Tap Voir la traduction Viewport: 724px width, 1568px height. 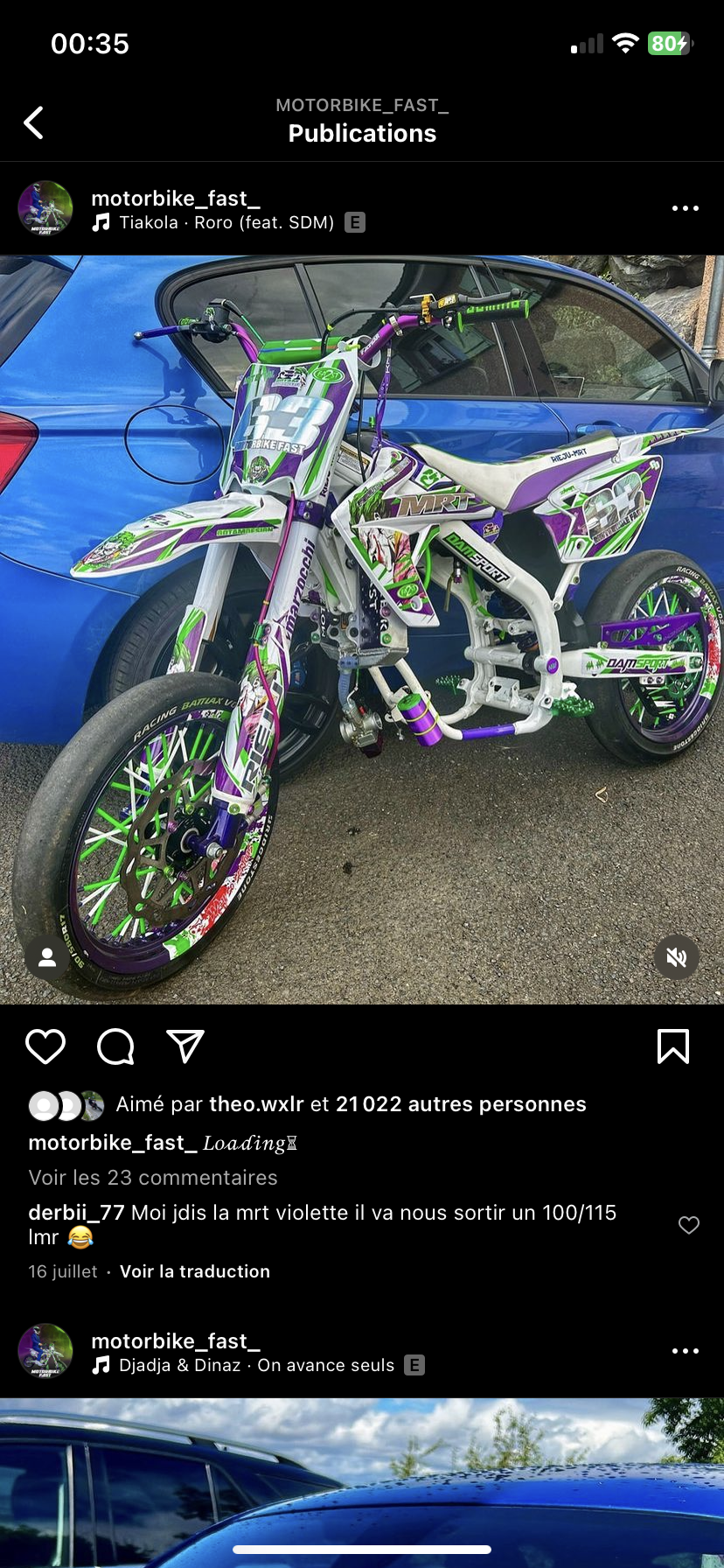(195, 1271)
